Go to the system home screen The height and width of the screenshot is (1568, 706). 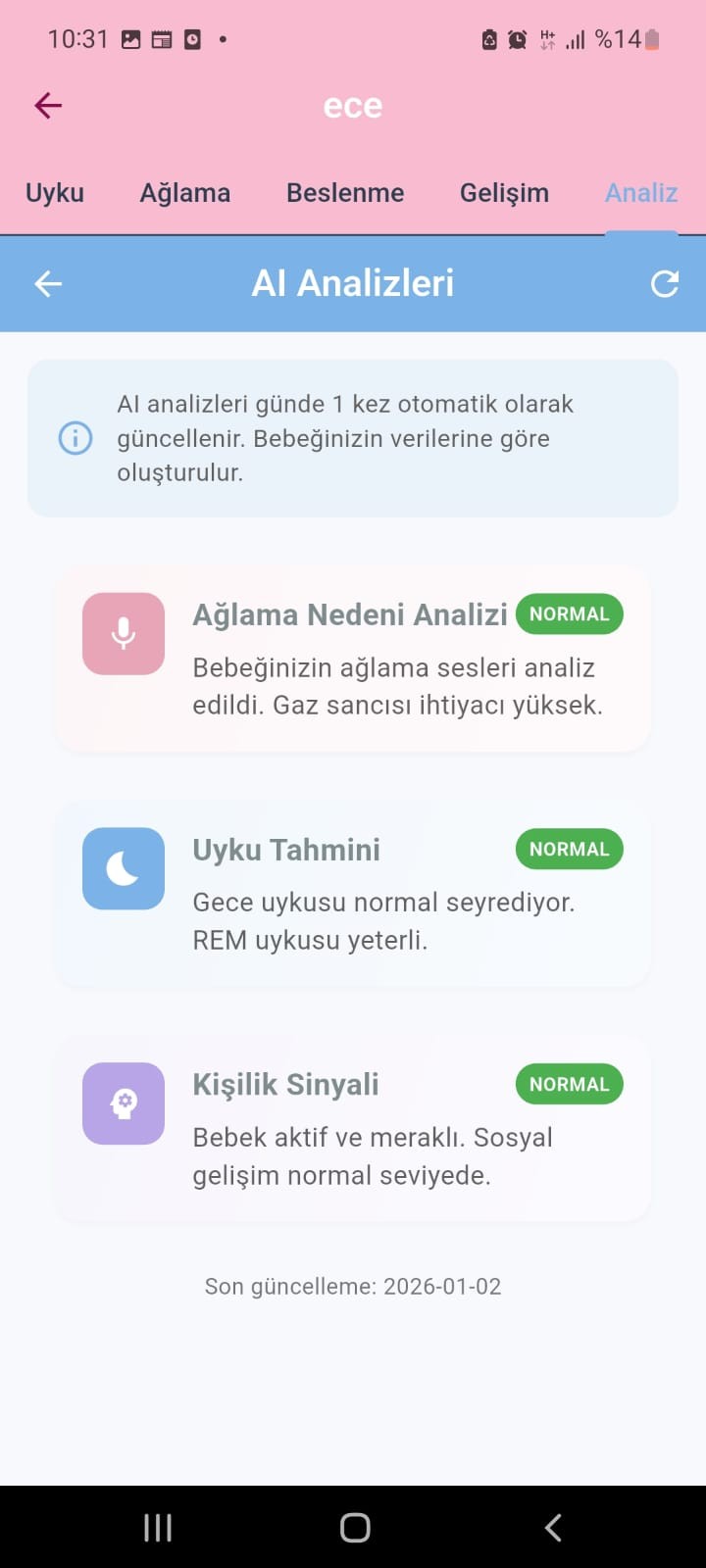354,1527
